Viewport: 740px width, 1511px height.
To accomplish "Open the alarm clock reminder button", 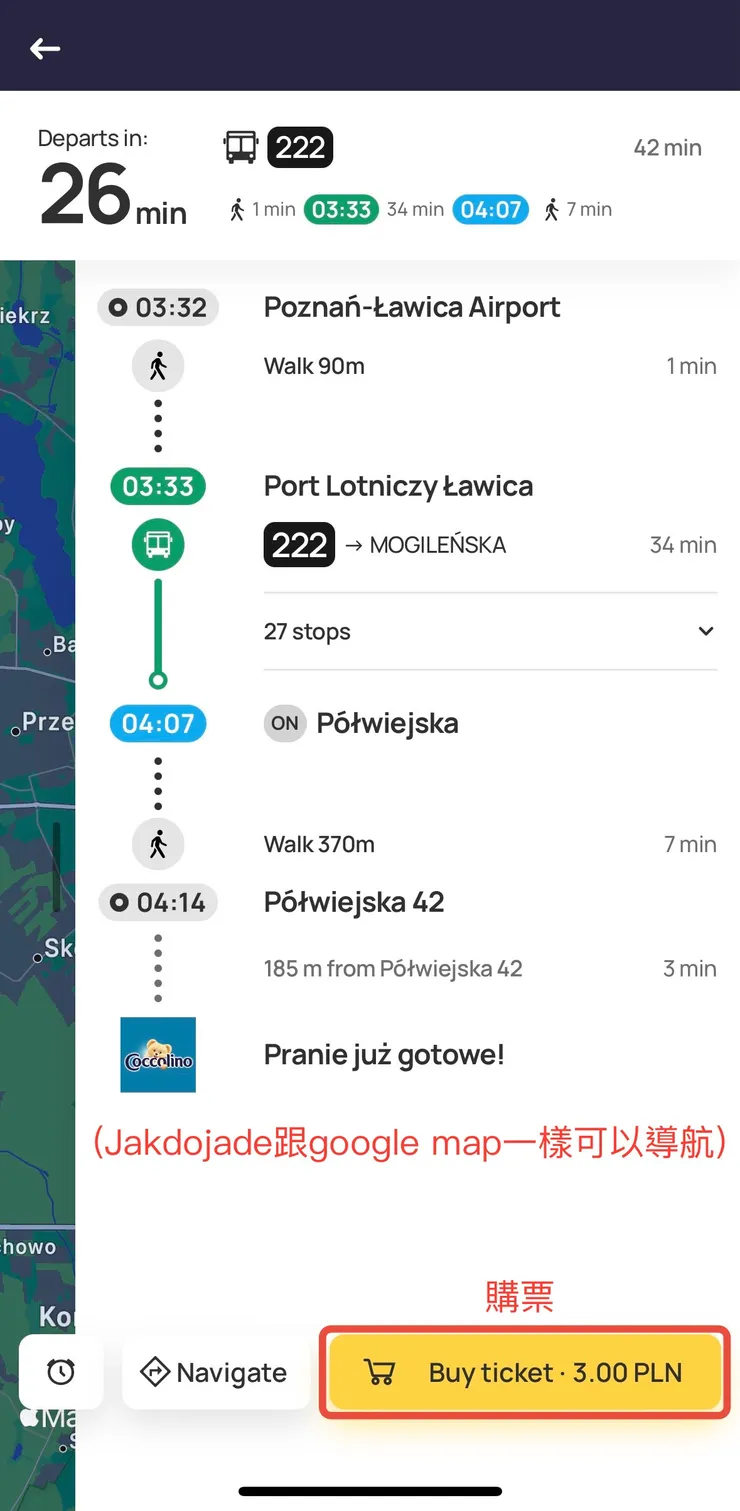I will click(61, 1372).
